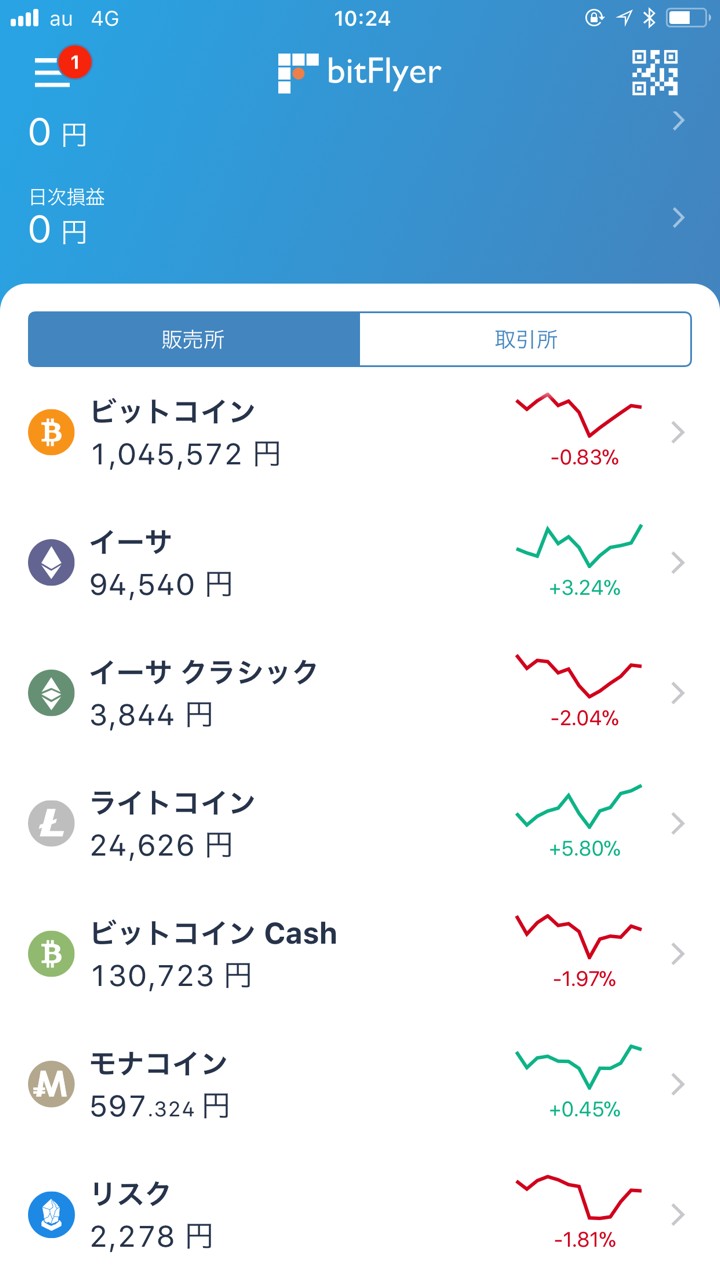Select the ライトコイン row
The width and height of the screenshot is (720, 1280).
click(x=359, y=823)
